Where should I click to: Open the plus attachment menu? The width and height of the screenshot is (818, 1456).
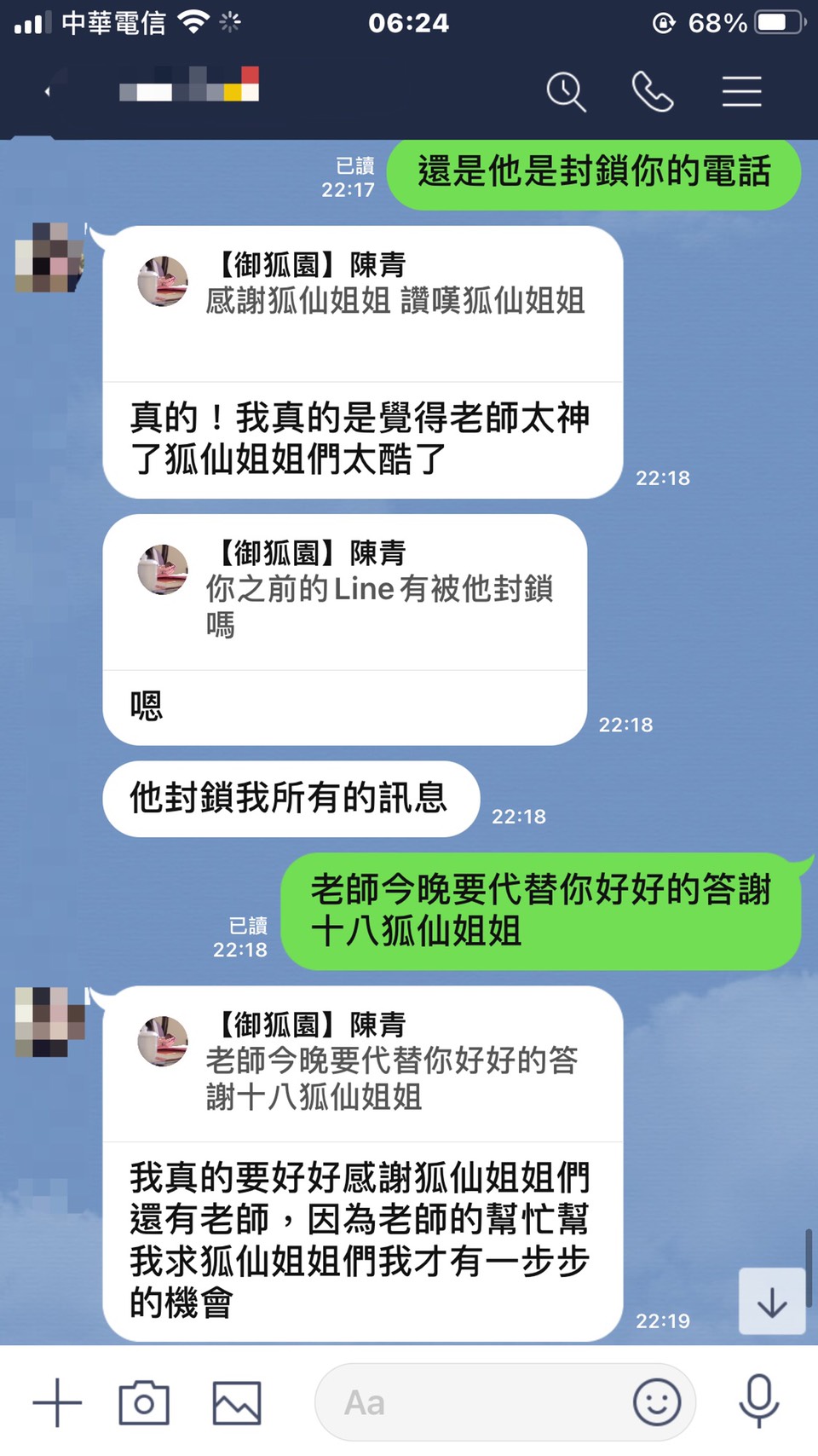57,1402
